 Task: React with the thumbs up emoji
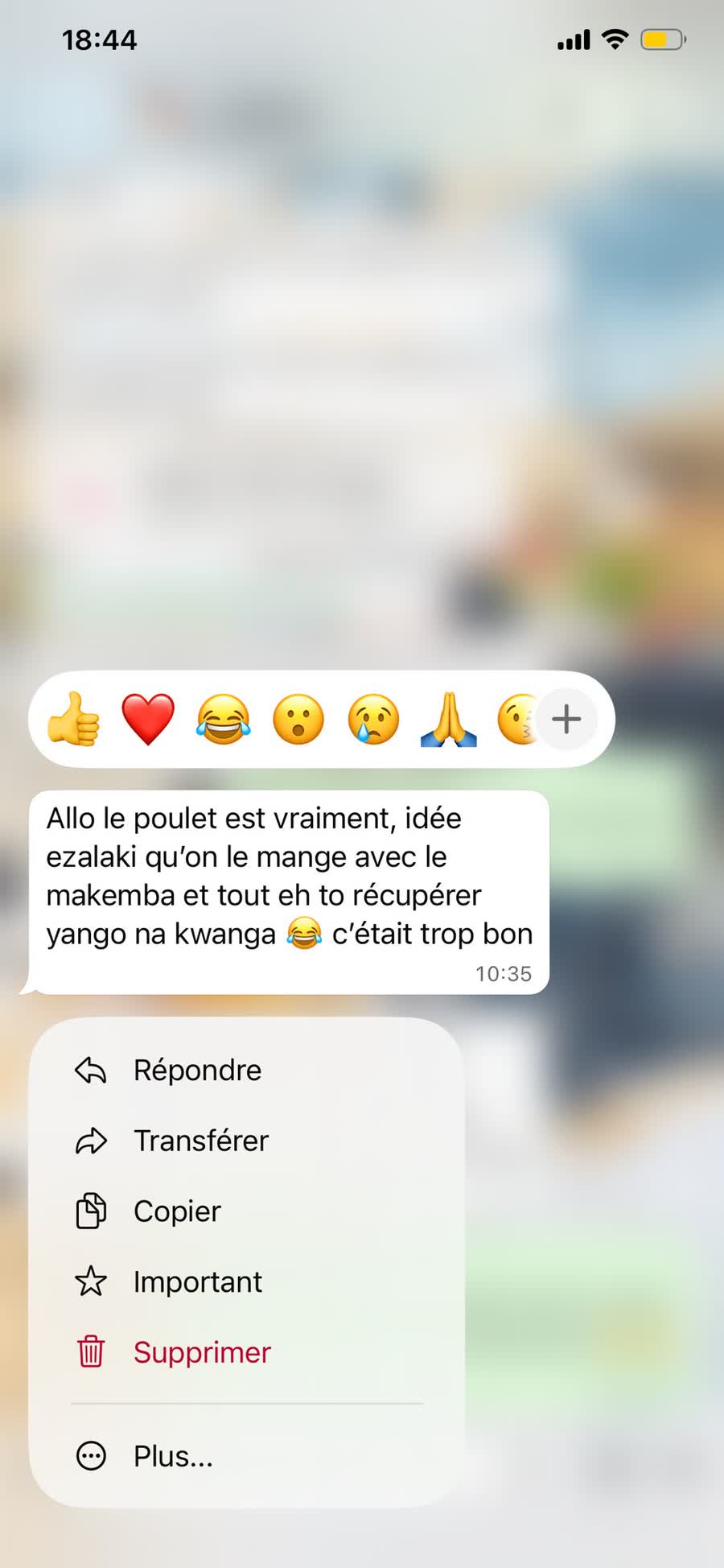pyautogui.click(x=73, y=719)
